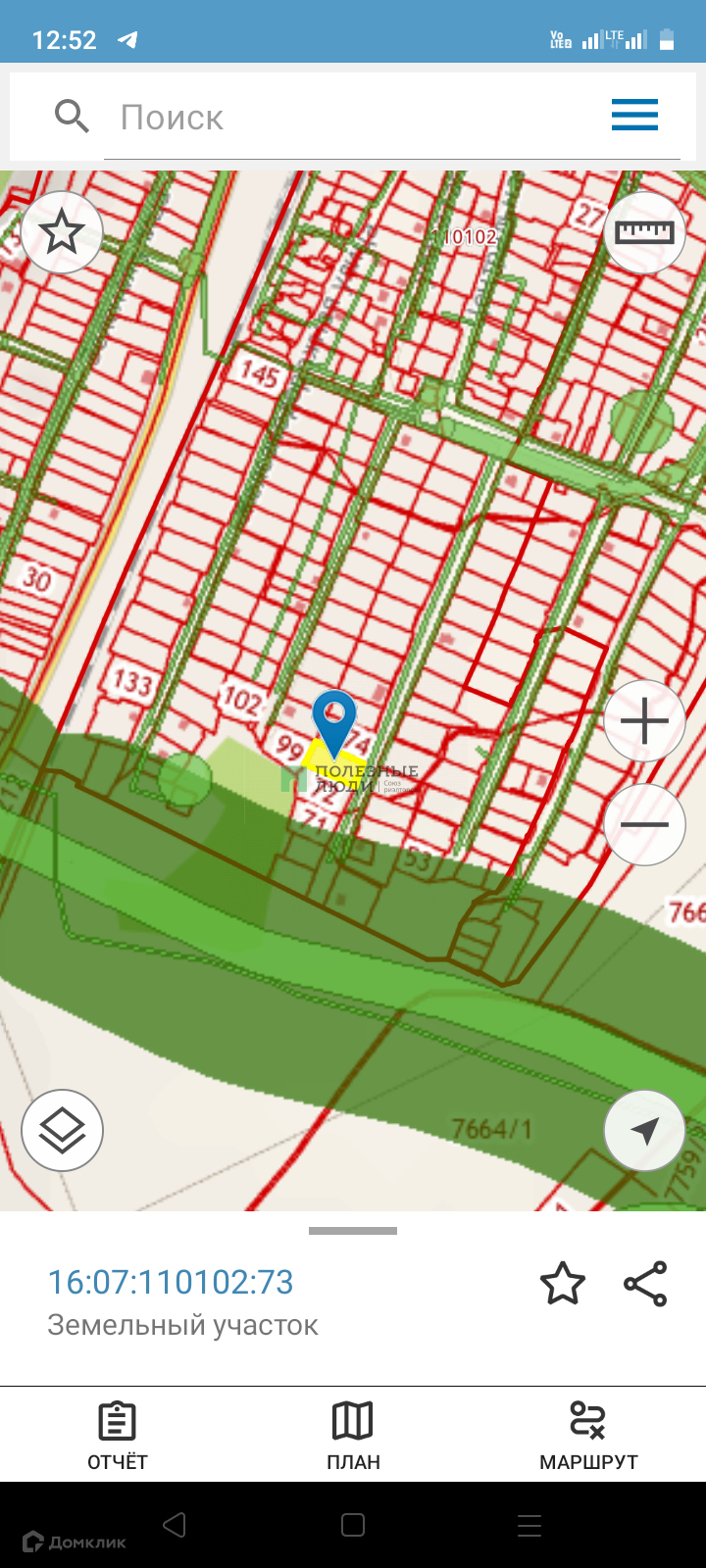Viewport: 706px width, 1568px height.
Task: Tap the blue location pin on the map
Action: (334, 720)
